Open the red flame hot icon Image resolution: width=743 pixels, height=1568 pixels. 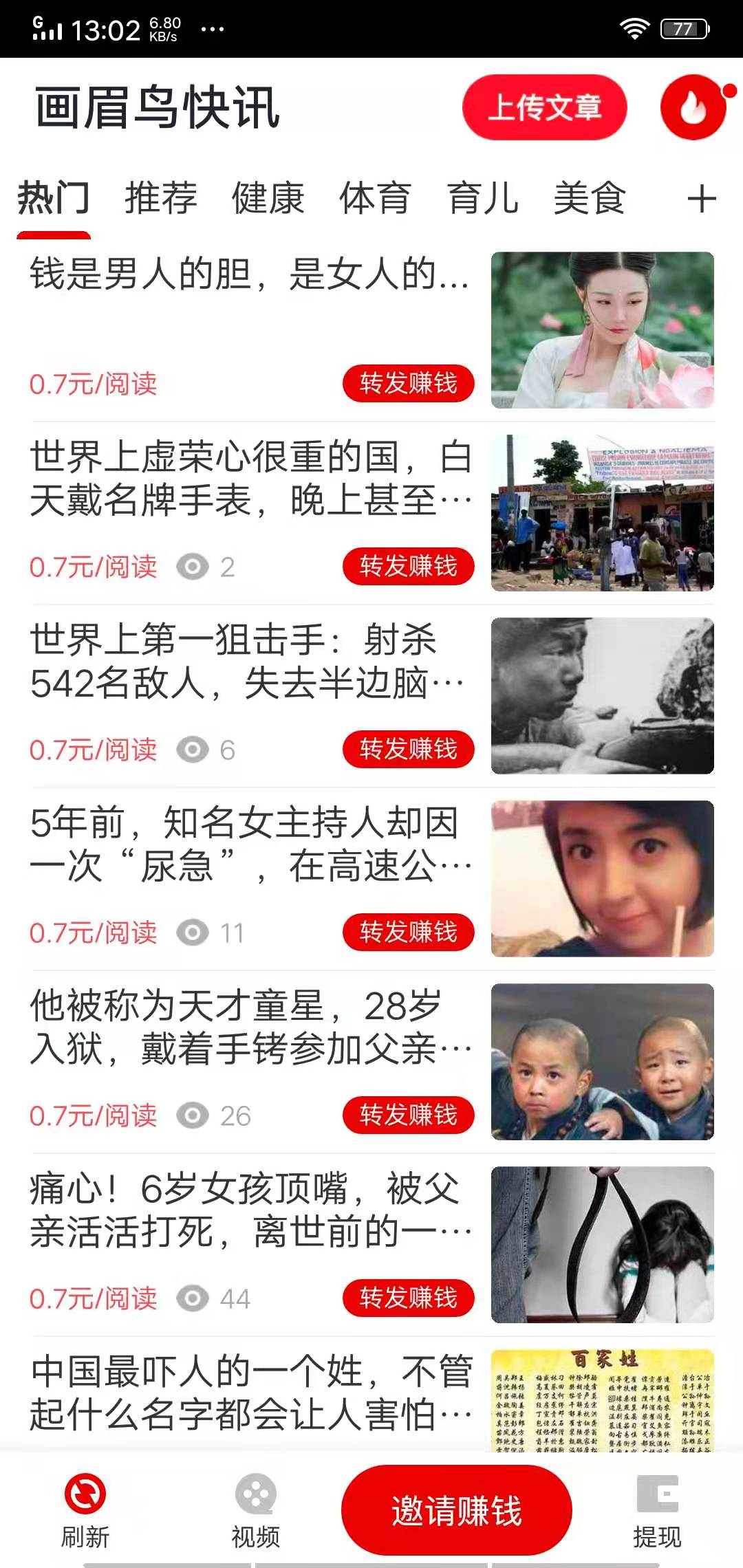pyautogui.click(x=693, y=108)
